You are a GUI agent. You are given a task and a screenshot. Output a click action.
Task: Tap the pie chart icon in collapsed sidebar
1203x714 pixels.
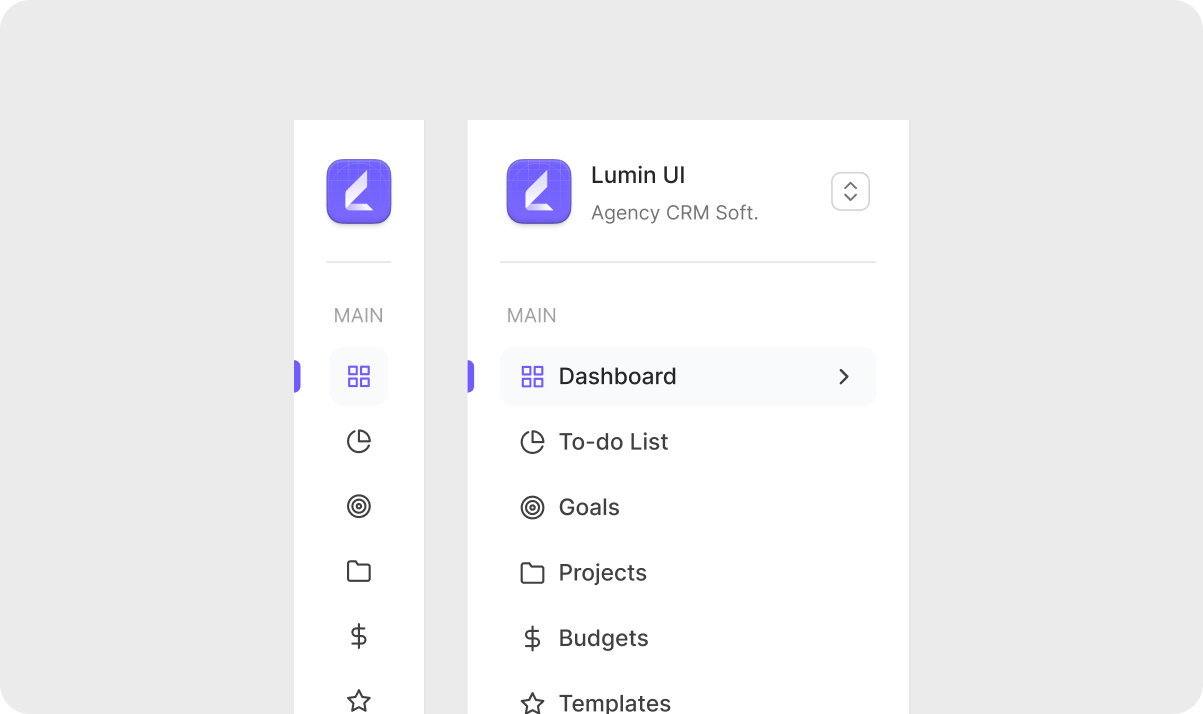[359, 442]
